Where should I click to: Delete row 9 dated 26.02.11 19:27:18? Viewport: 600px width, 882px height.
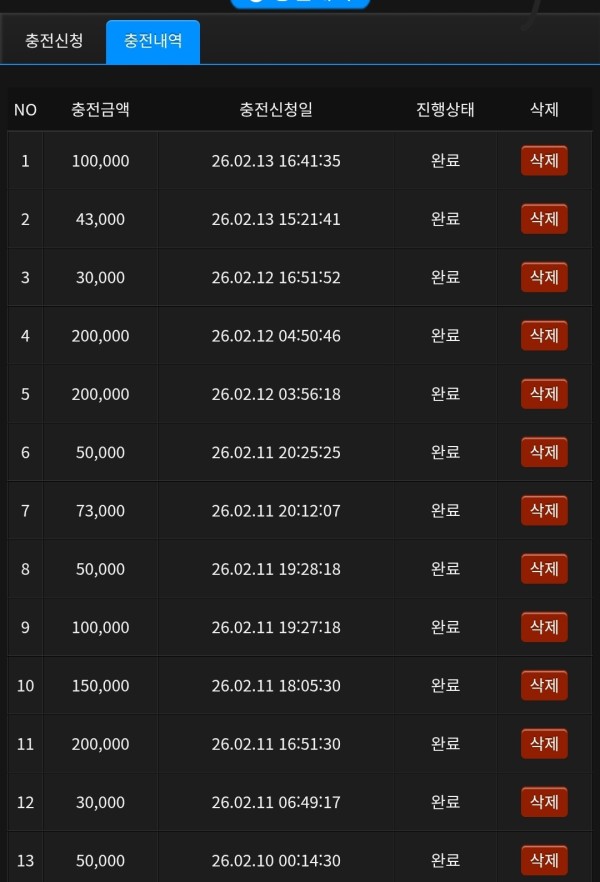point(544,627)
